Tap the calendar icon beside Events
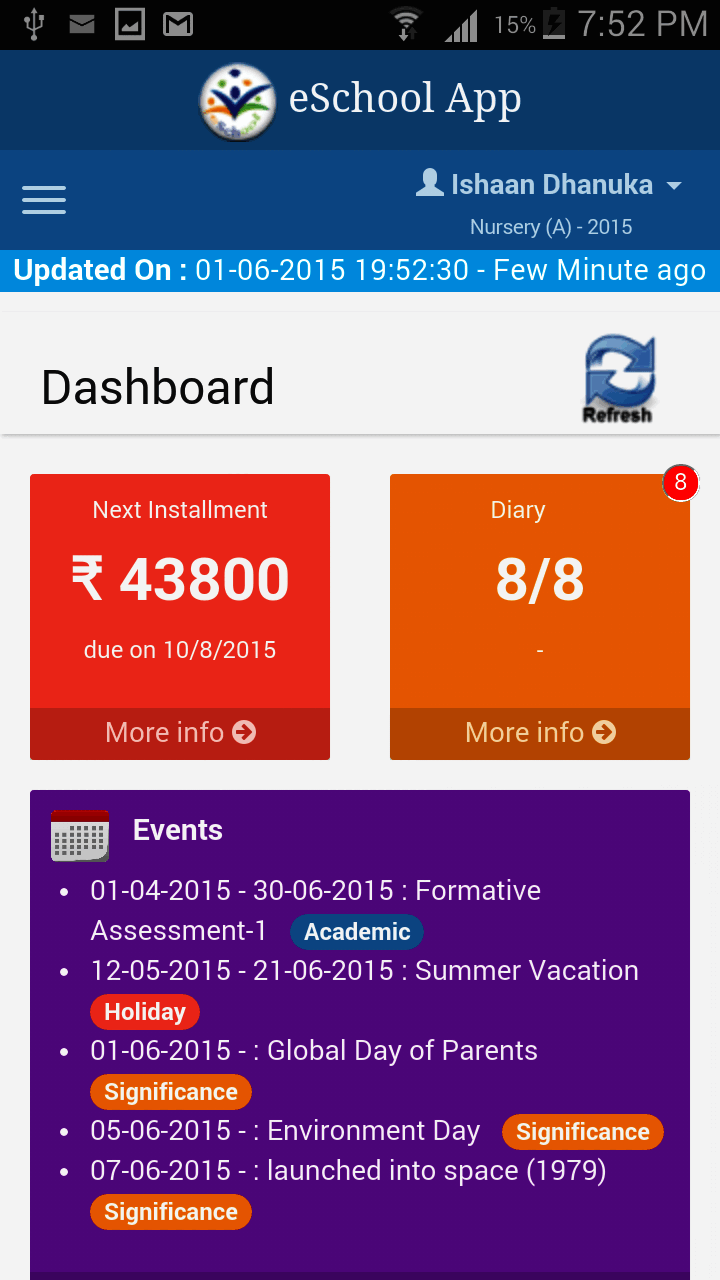 [x=78, y=836]
